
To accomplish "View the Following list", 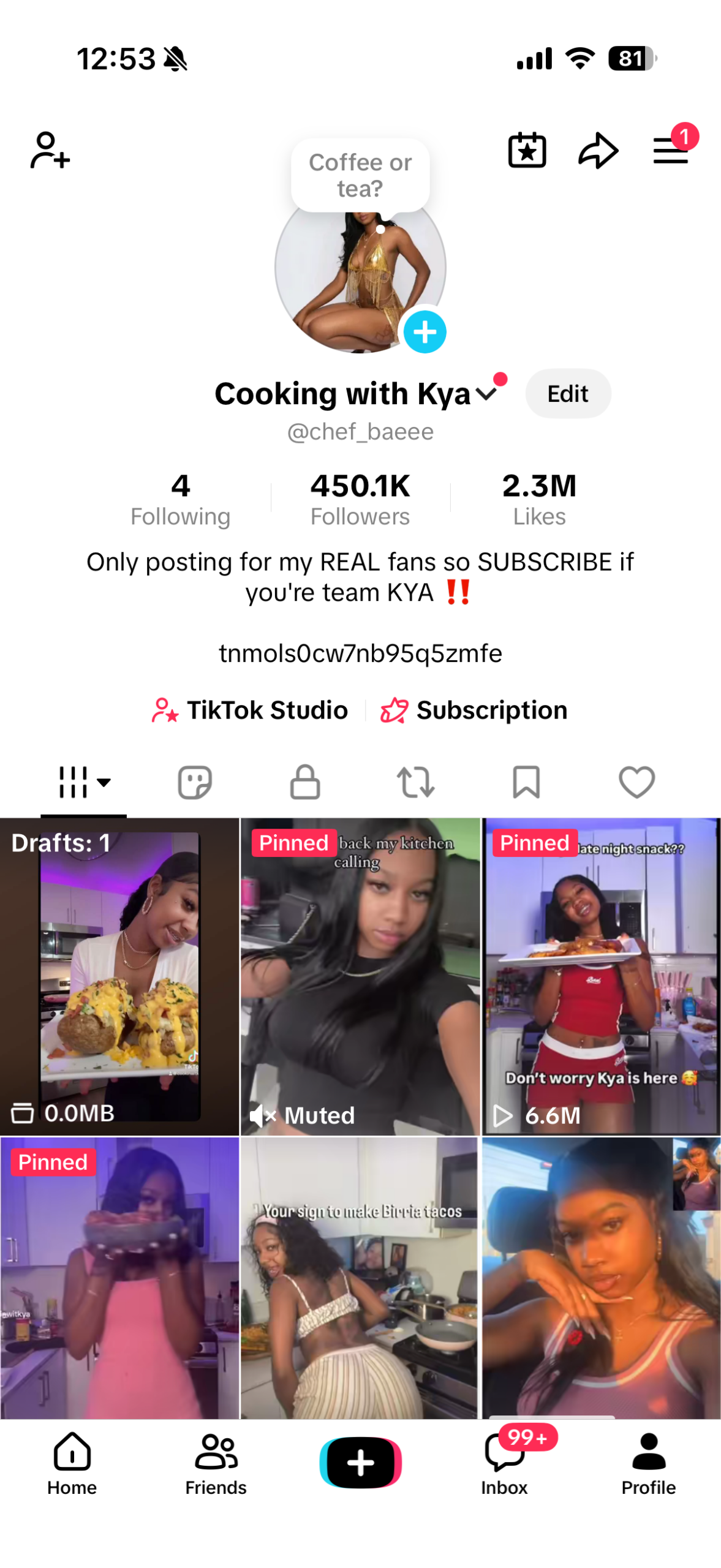I will click(x=180, y=499).
